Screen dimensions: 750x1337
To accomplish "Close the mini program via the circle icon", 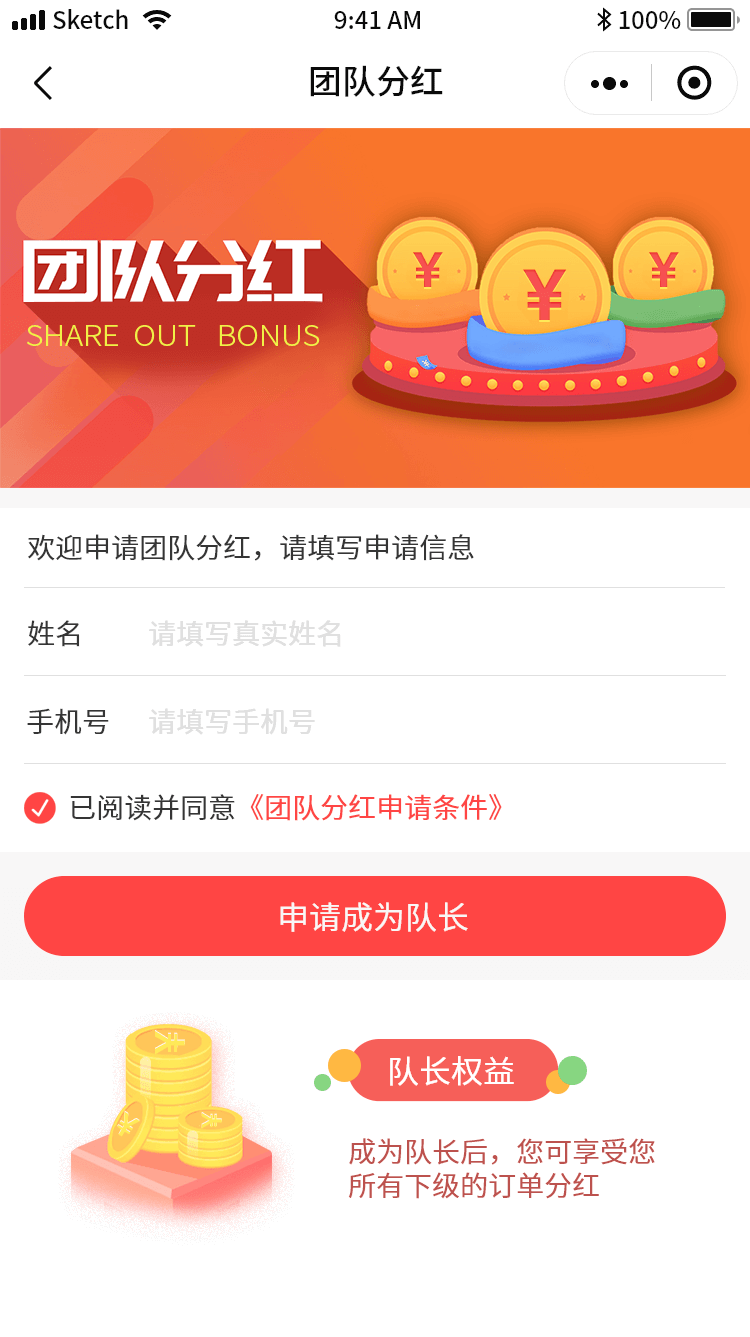I will 694,83.
